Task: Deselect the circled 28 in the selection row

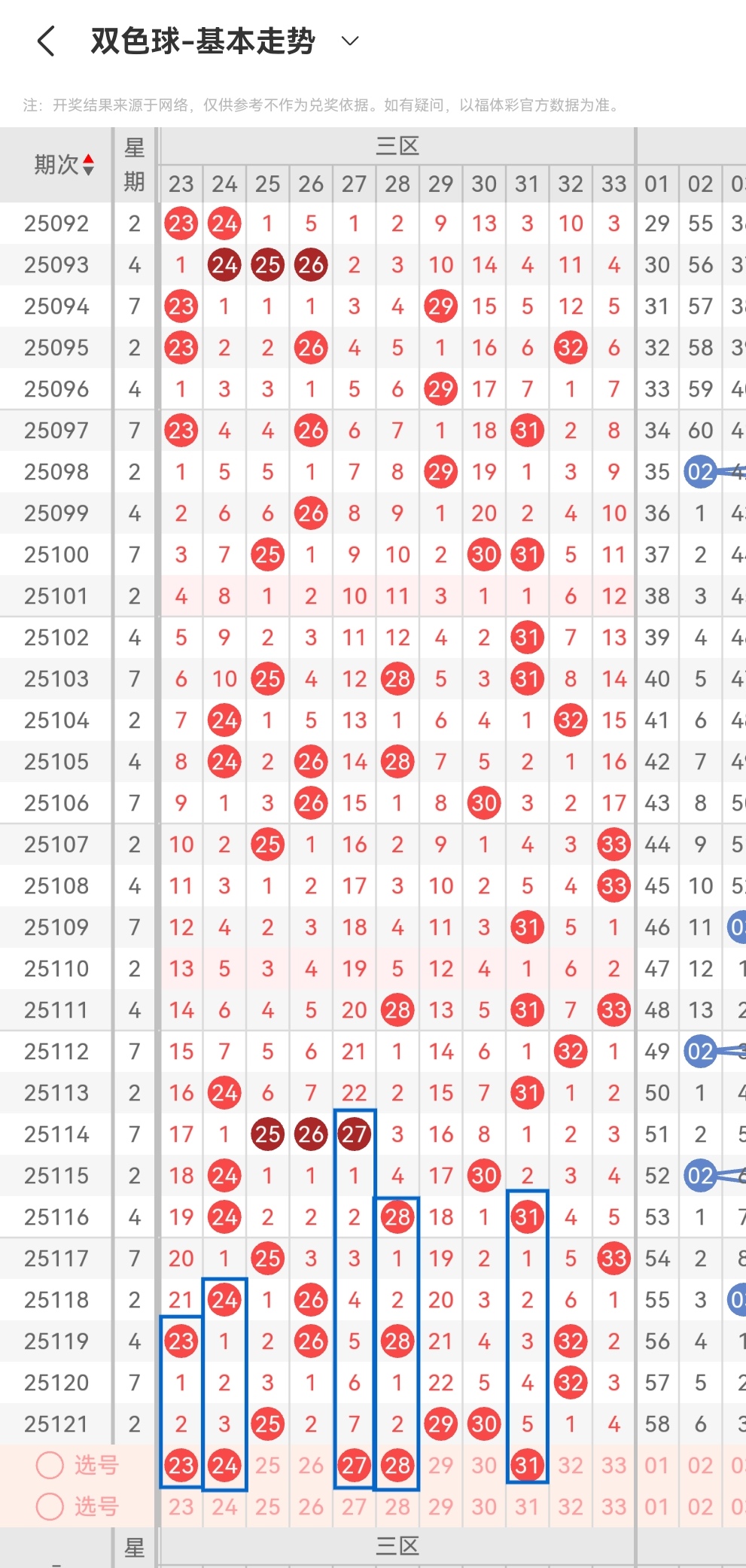Action: (397, 1465)
